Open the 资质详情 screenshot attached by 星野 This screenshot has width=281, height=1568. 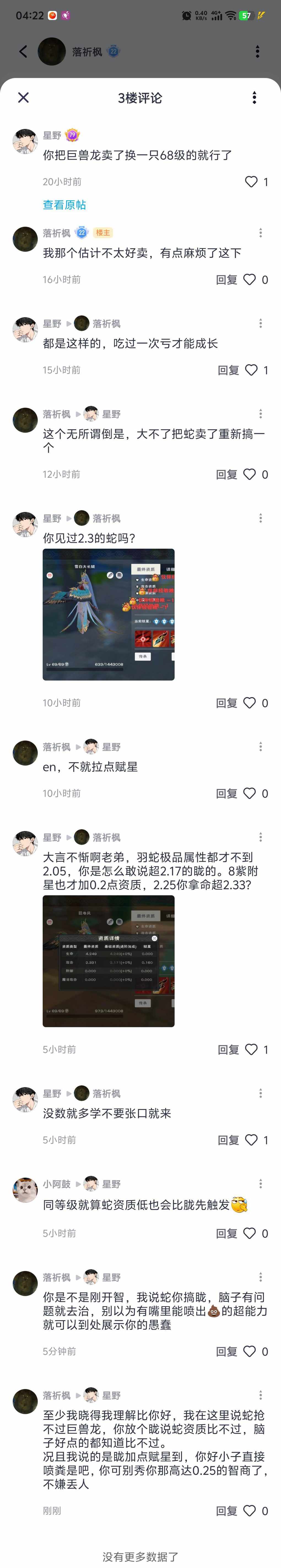pos(109,961)
